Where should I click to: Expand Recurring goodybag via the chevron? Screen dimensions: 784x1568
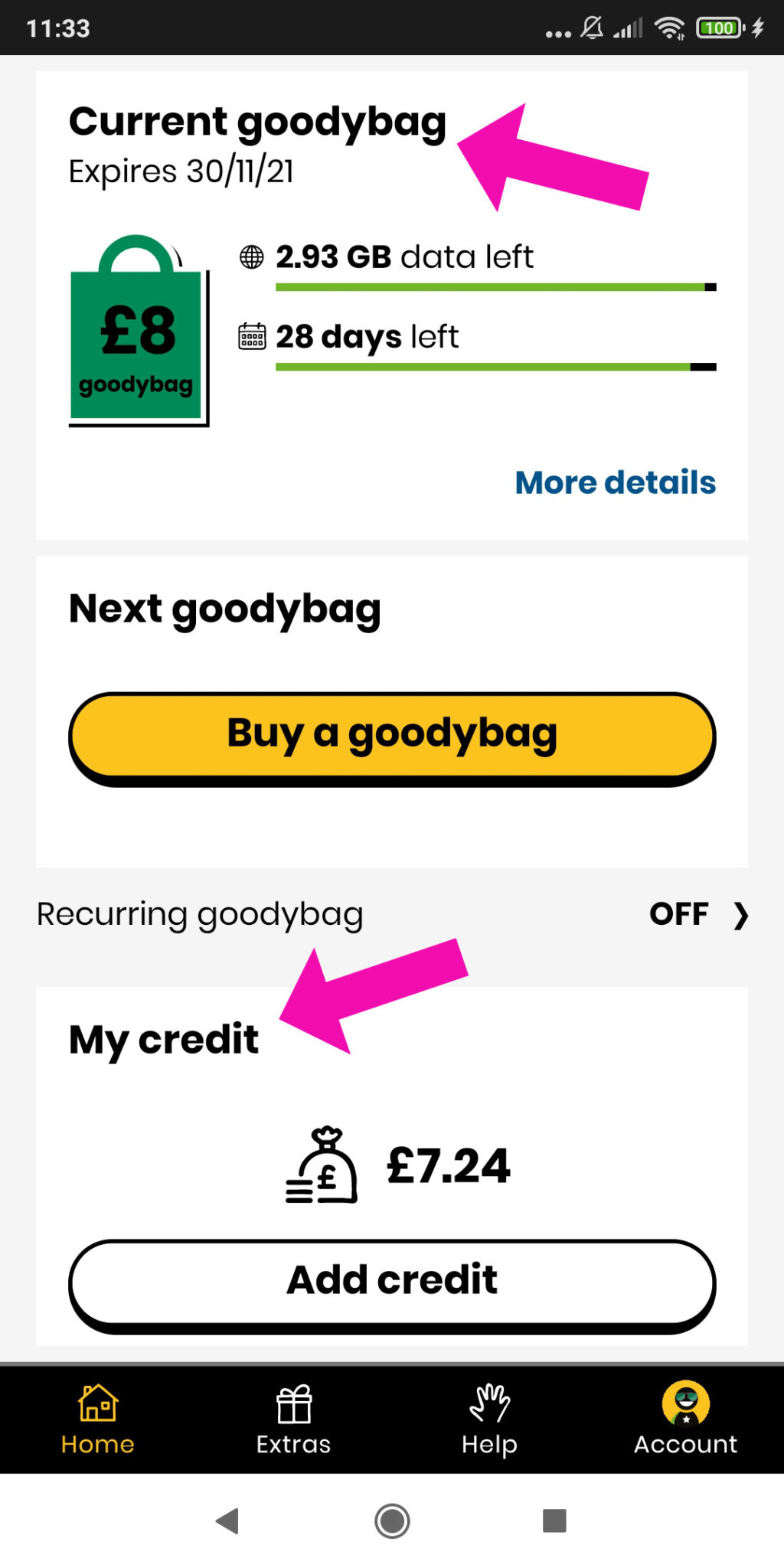pyautogui.click(x=740, y=915)
